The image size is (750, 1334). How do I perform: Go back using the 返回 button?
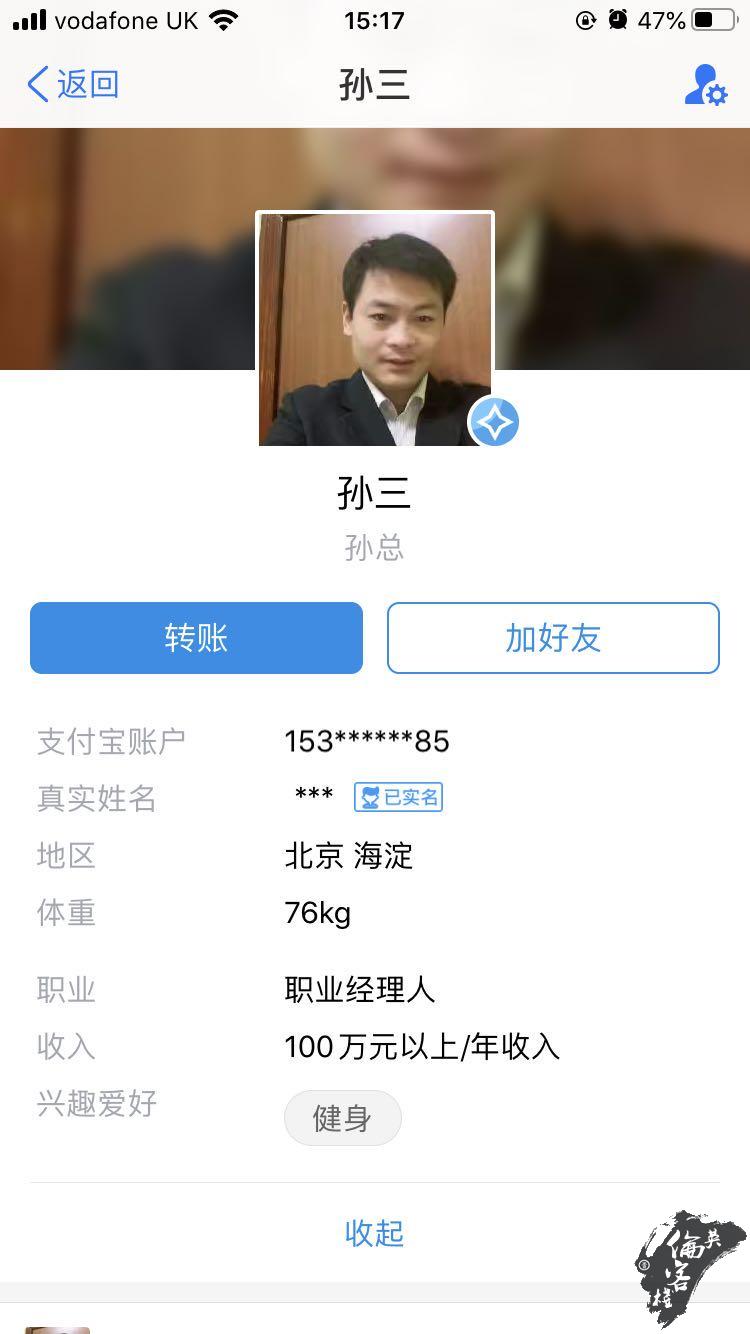point(73,84)
